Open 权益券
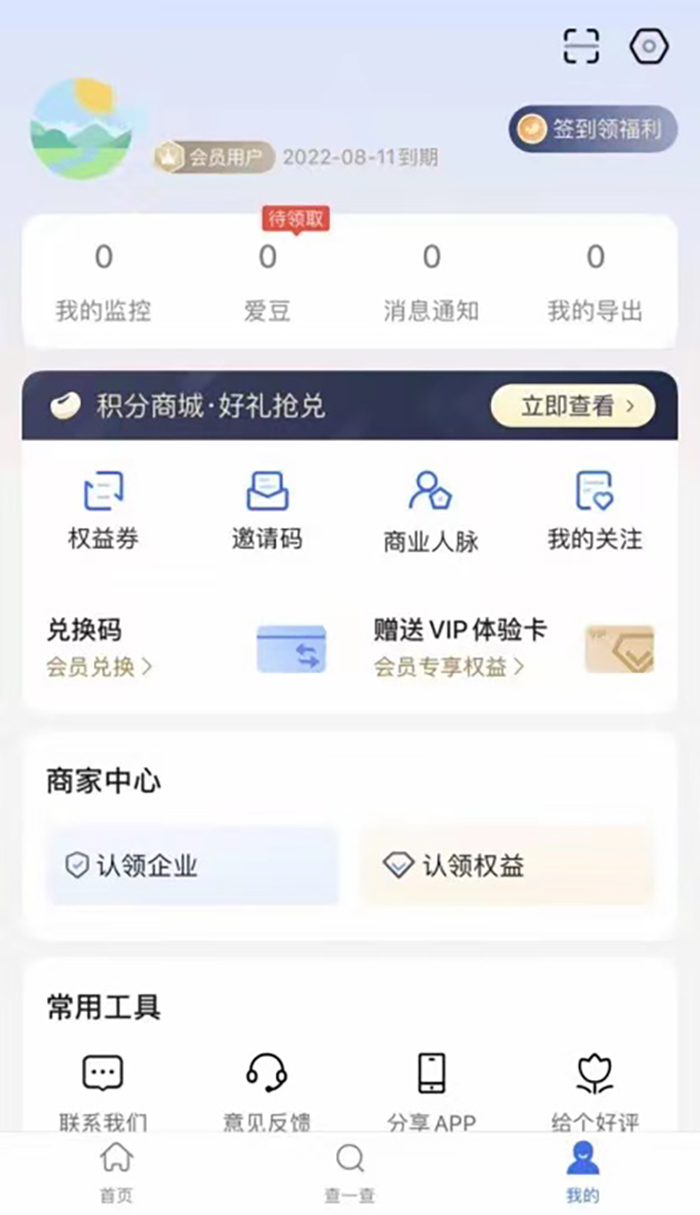Screen dimensions: 700x1215 click(x=103, y=511)
